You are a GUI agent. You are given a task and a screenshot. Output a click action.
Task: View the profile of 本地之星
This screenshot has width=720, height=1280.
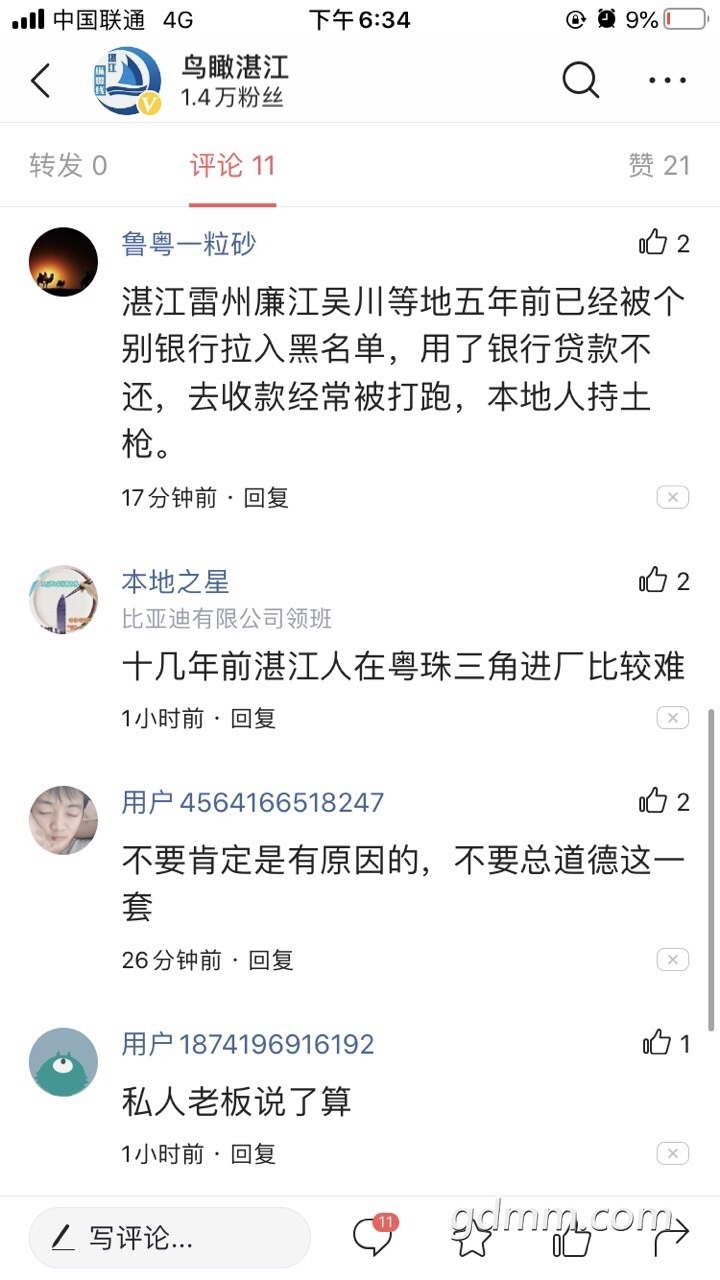(63, 599)
